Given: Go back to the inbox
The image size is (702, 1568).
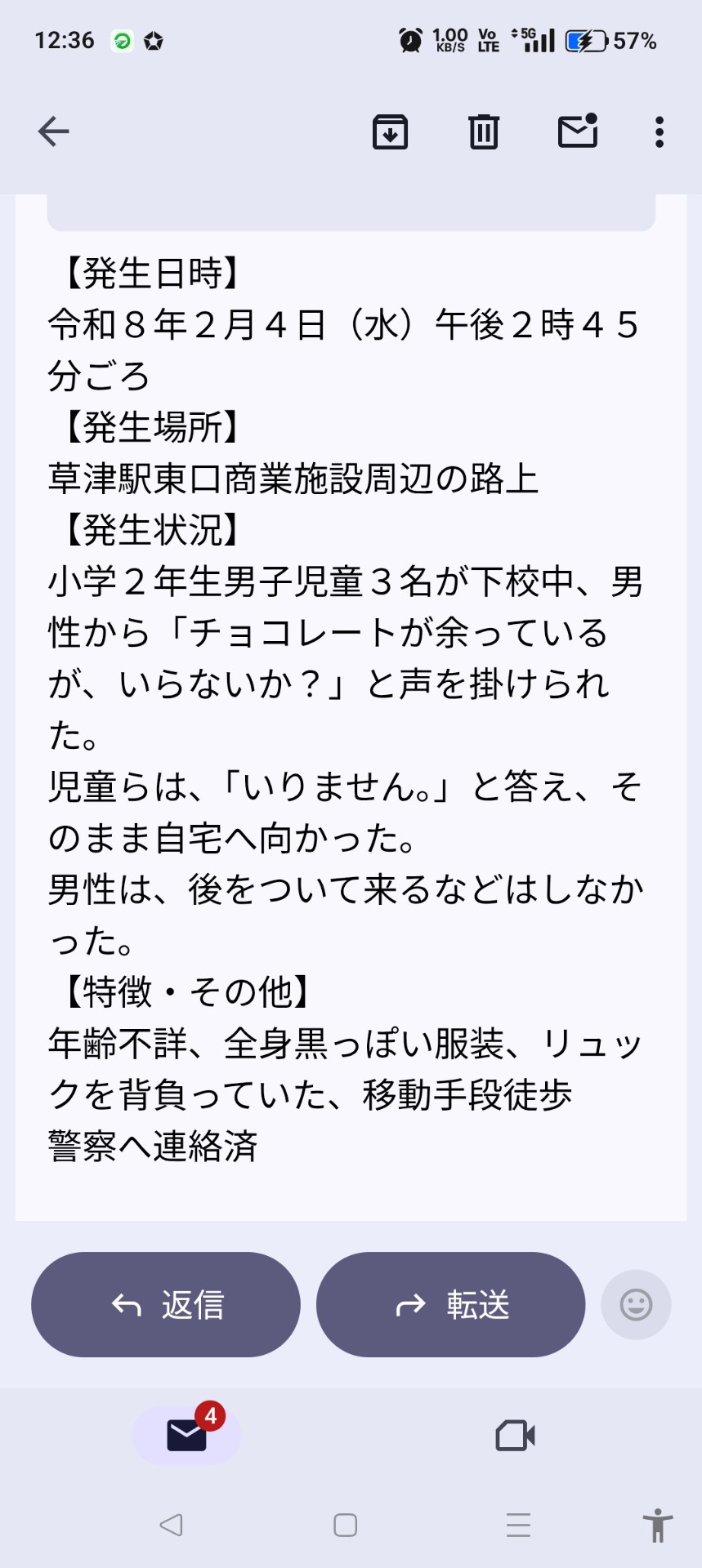Looking at the screenshot, I should tap(54, 131).
